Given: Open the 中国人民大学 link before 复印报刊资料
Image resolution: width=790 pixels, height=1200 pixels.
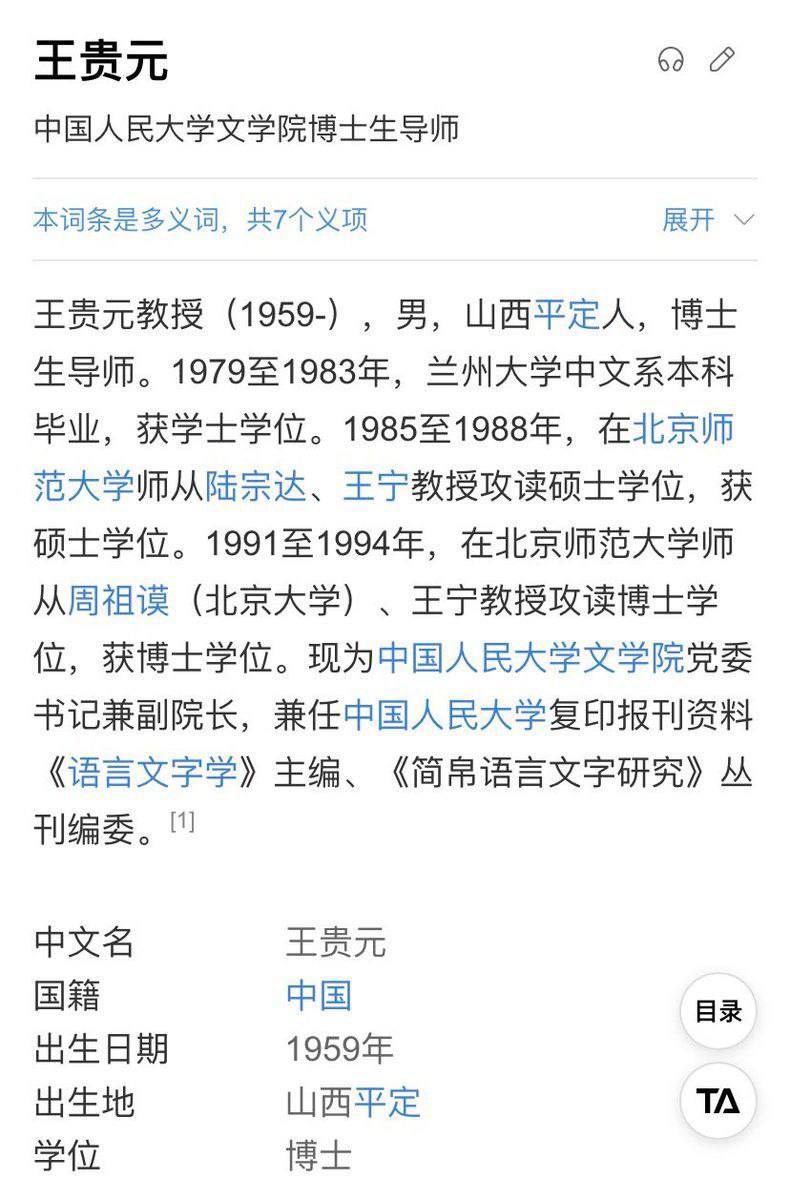Looking at the screenshot, I should pos(445,715).
